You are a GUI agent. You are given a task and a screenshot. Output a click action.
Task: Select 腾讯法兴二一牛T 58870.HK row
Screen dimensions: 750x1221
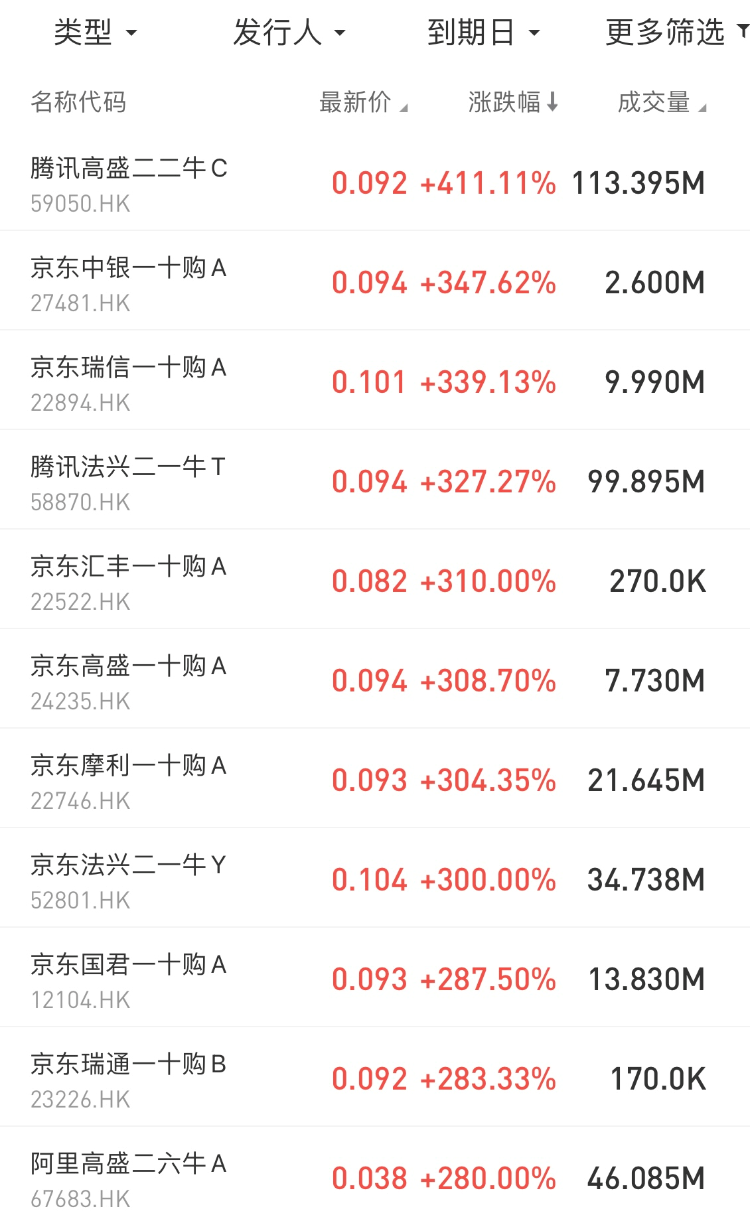(129, 482)
